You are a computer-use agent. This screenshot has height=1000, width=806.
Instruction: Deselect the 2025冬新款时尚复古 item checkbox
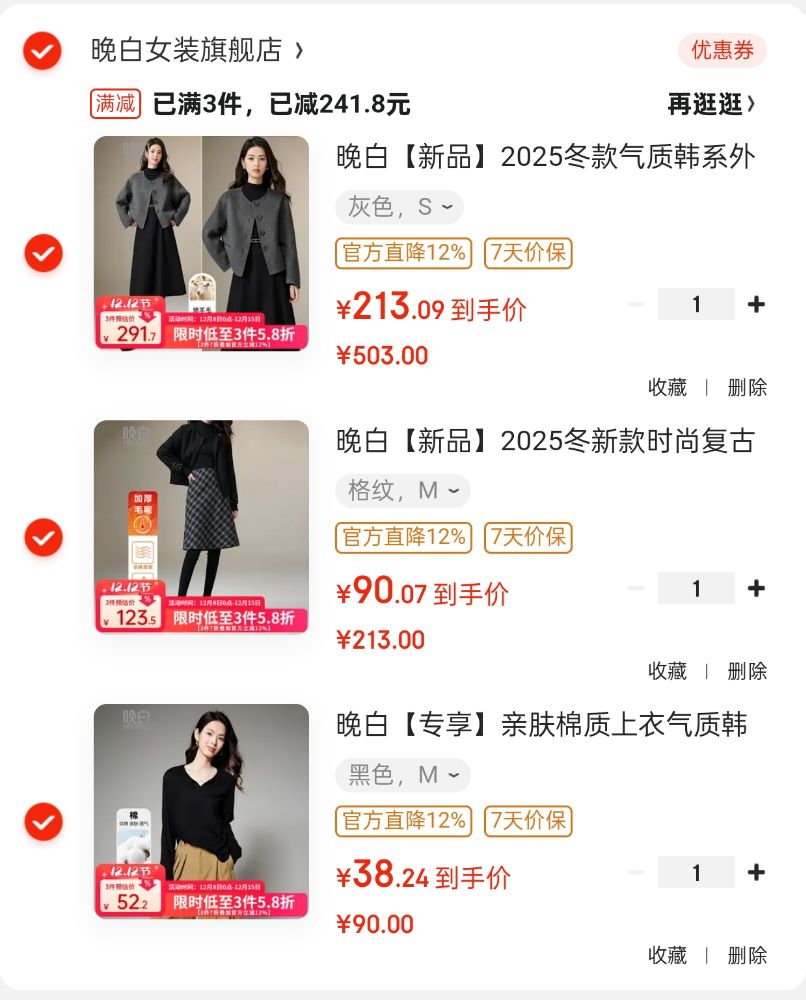pos(43,537)
